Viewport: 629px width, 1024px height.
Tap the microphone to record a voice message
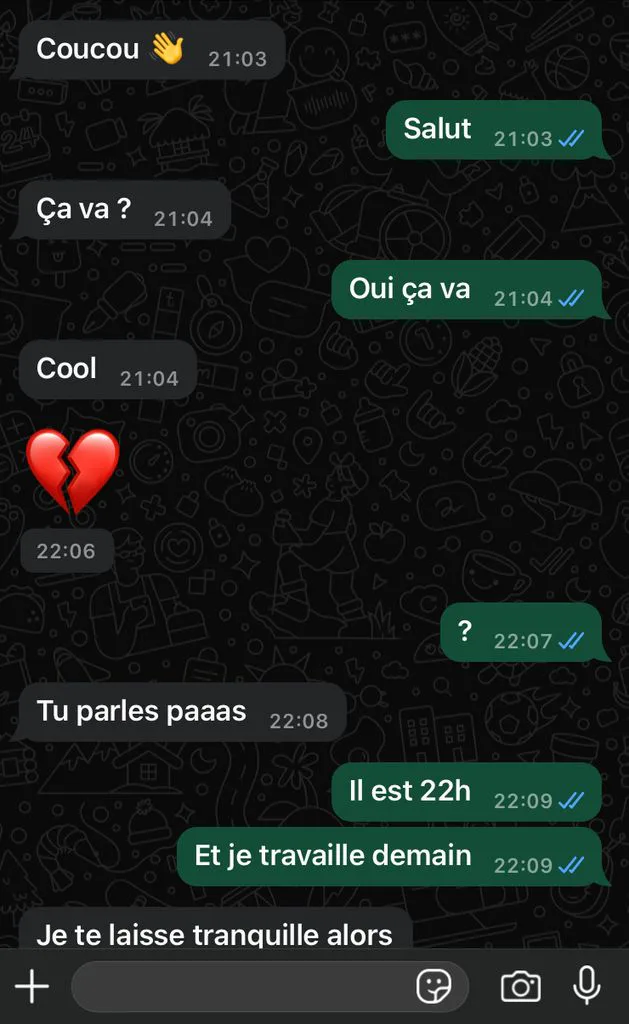587,985
